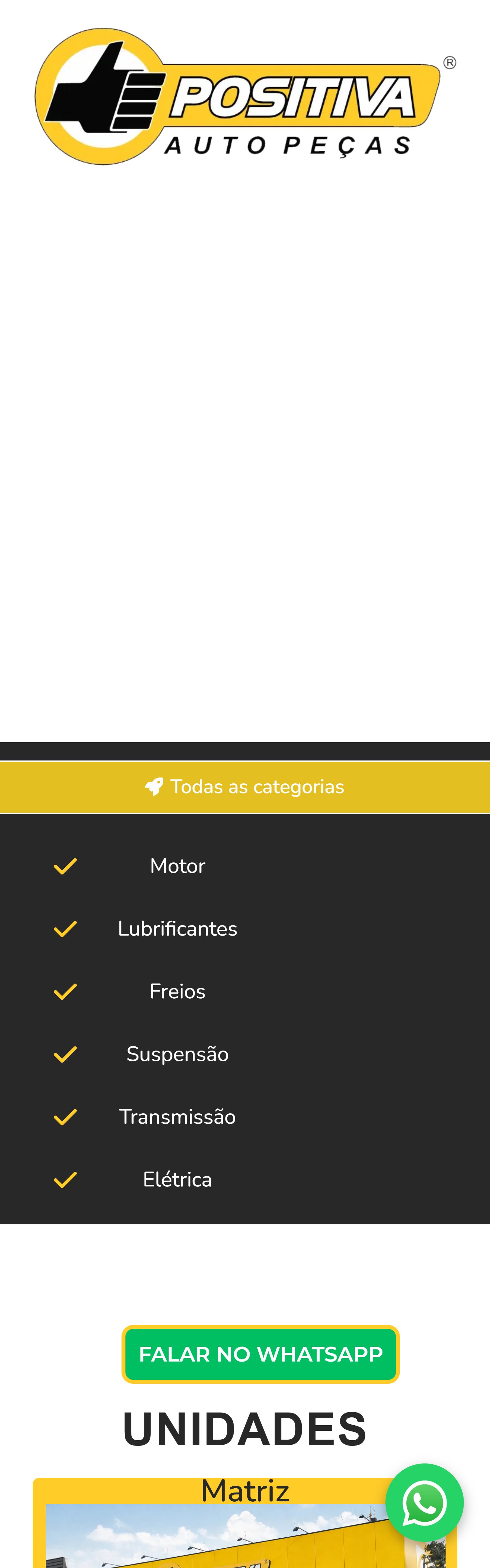Select the Motor category
The image size is (490, 1568).
coord(177,866)
